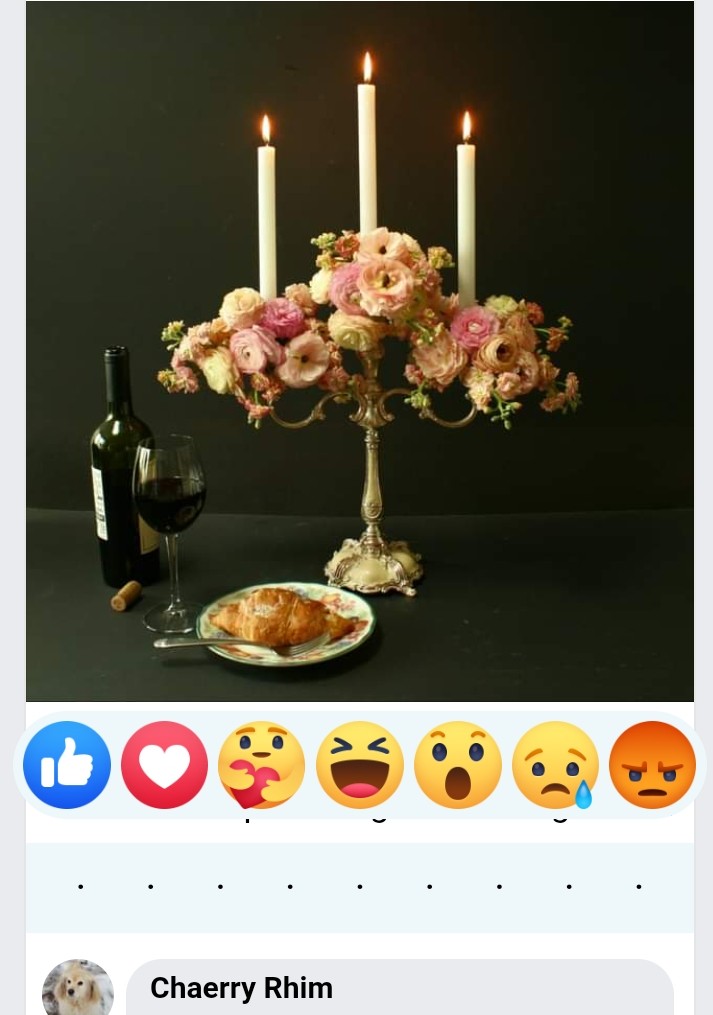
Task: Pick the surprised Wow reaction
Action: point(457,765)
